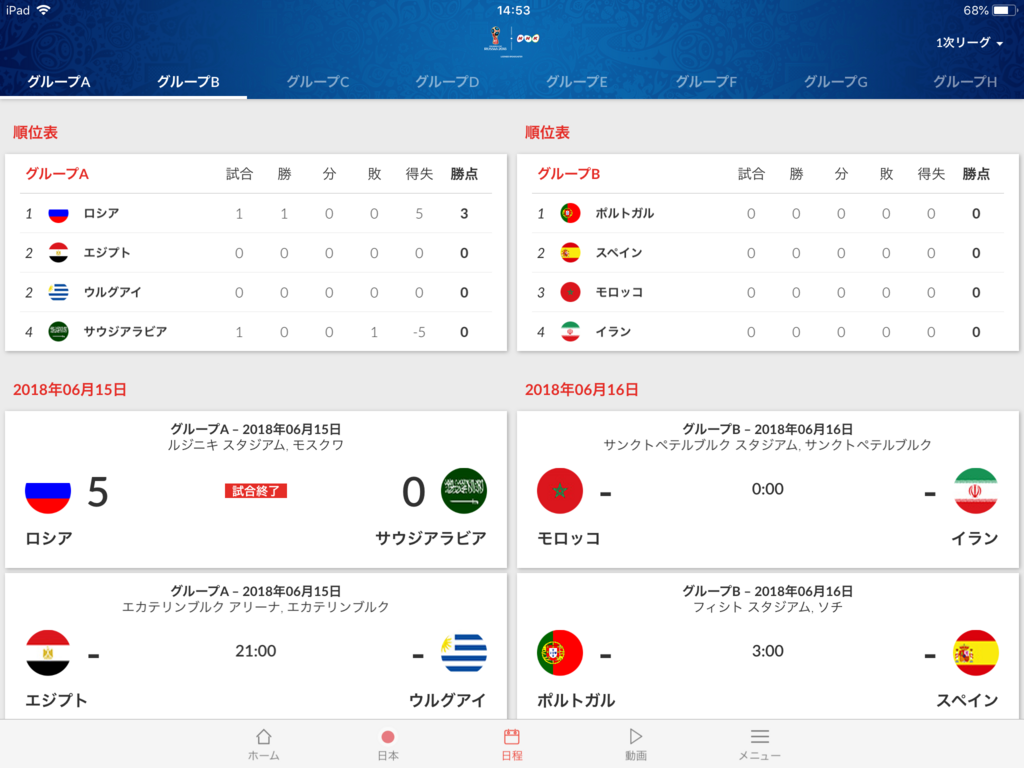
Task: Select the グループH tab
Action: (x=965, y=81)
